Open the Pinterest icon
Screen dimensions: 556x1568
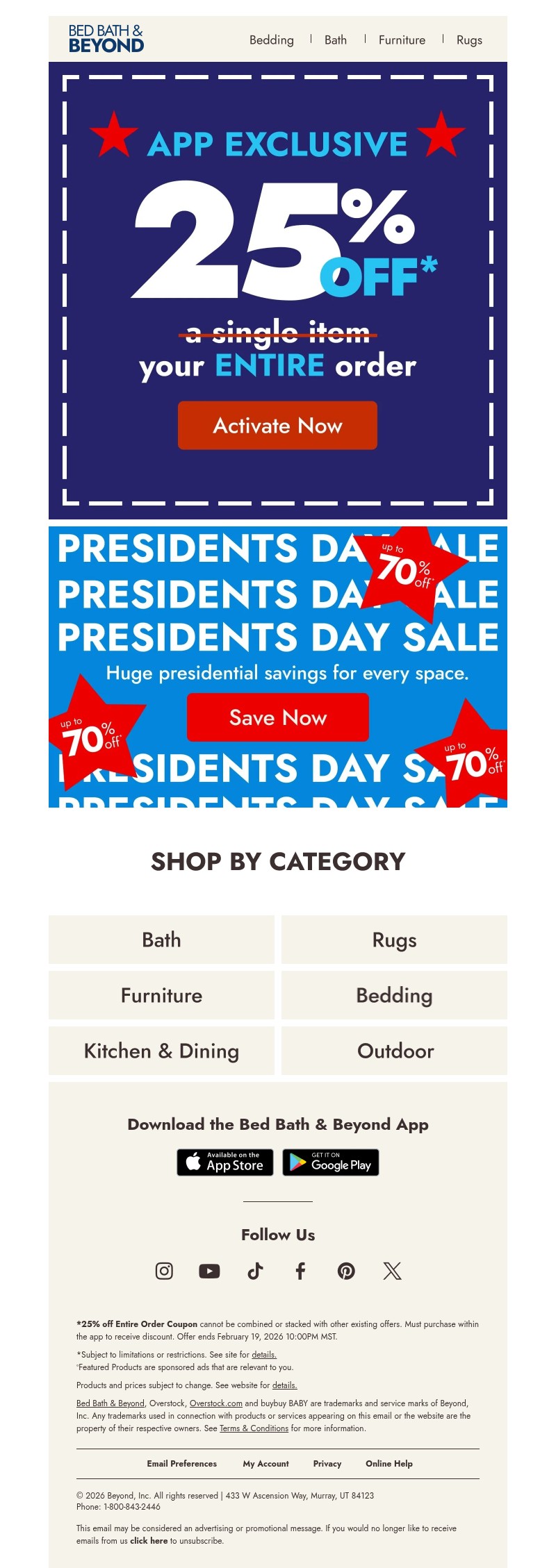coord(346,1271)
